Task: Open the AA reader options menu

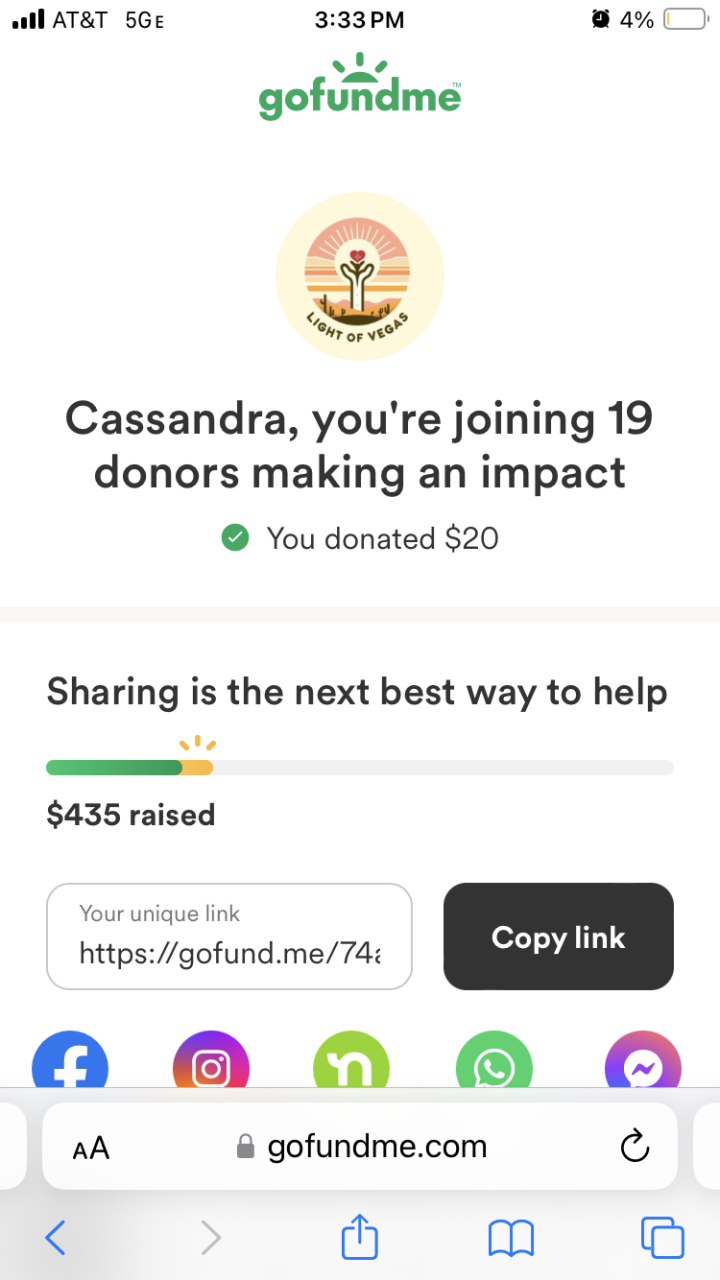Action: tap(91, 1148)
